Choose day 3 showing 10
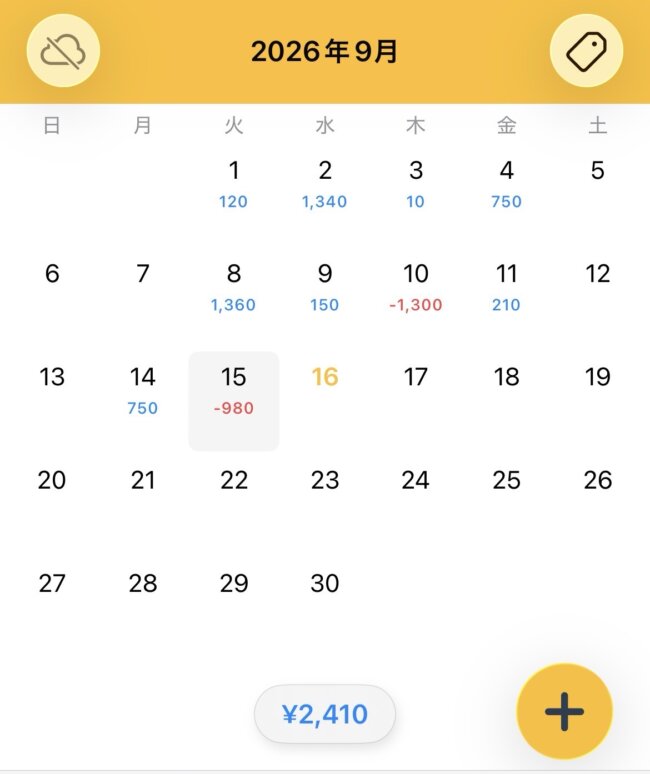This screenshot has height=774, width=650. (416, 184)
